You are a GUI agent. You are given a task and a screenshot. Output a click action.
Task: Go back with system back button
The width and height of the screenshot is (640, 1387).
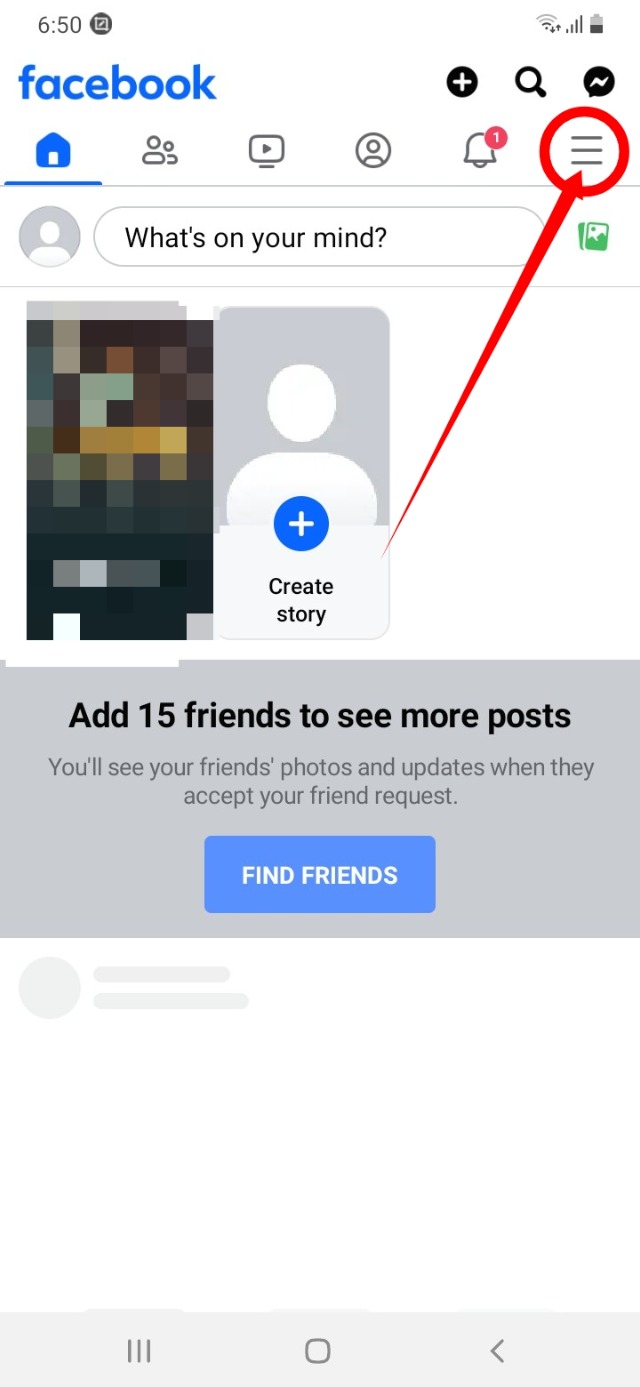497,1351
